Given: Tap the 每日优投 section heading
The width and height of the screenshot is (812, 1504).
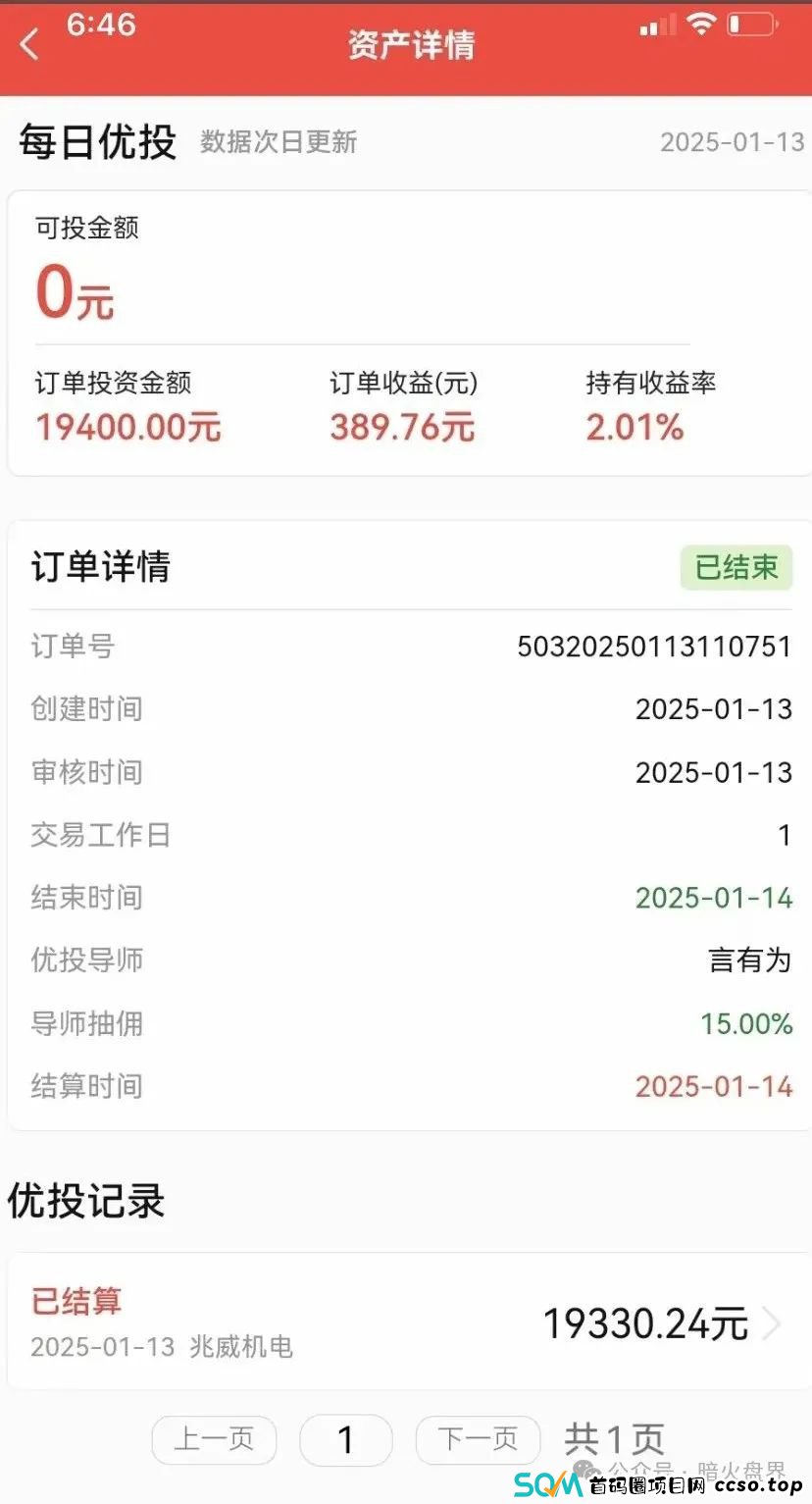Looking at the screenshot, I should pos(95,142).
